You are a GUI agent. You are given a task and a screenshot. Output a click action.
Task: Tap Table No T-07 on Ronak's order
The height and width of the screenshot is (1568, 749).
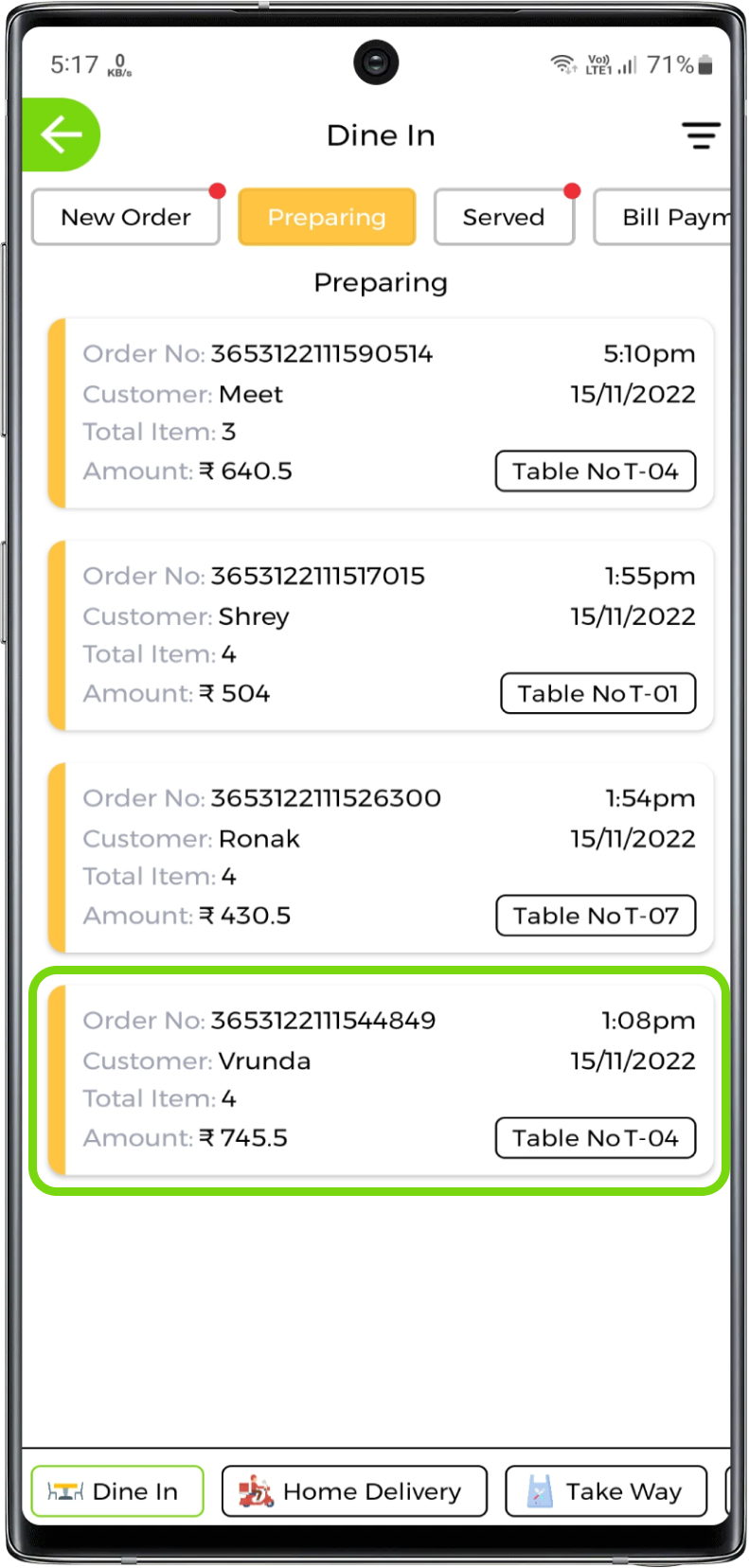tap(596, 916)
